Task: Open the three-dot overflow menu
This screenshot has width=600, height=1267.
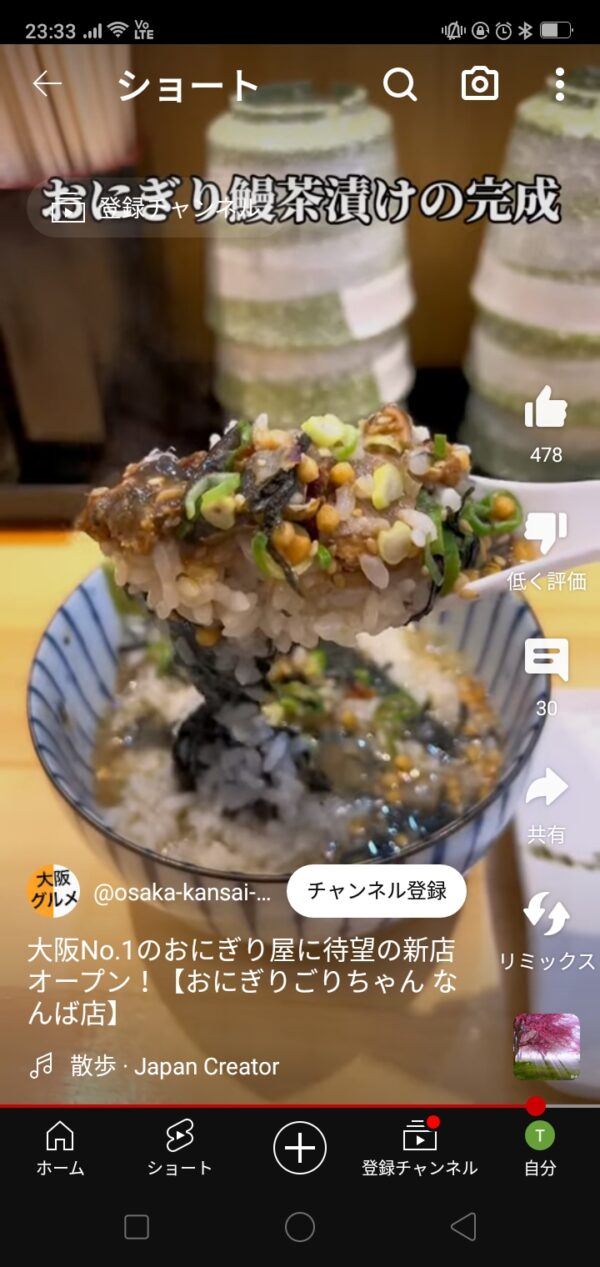Action: (x=559, y=85)
